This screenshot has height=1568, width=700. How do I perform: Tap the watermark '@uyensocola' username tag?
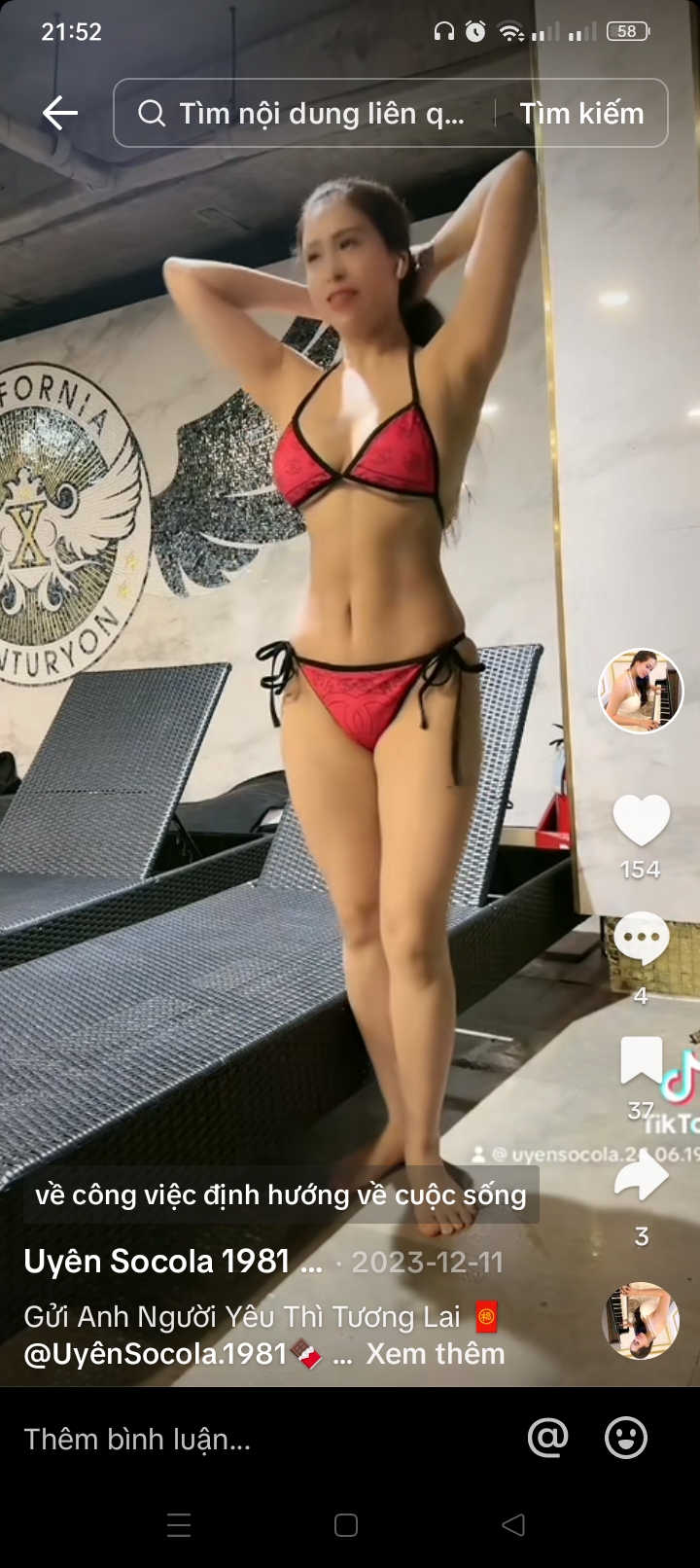(554, 1154)
